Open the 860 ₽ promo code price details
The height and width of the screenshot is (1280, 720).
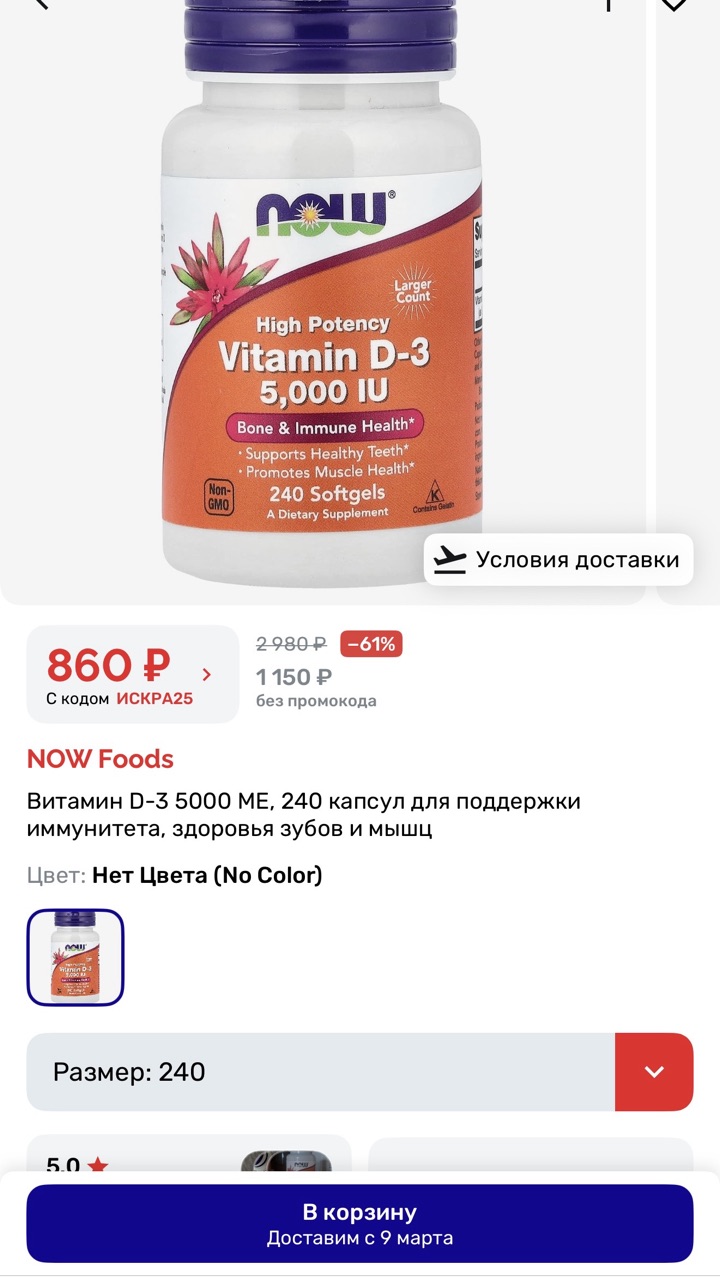pyautogui.click(x=132, y=674)
